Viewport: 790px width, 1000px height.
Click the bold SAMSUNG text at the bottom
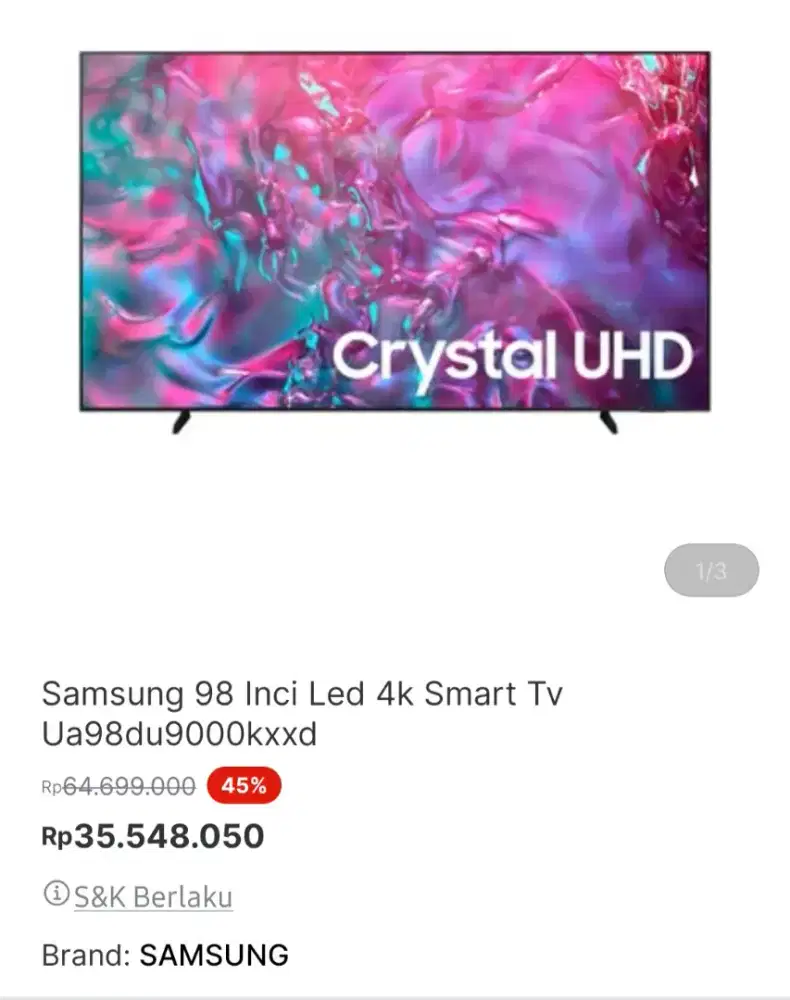coord(215,954)
